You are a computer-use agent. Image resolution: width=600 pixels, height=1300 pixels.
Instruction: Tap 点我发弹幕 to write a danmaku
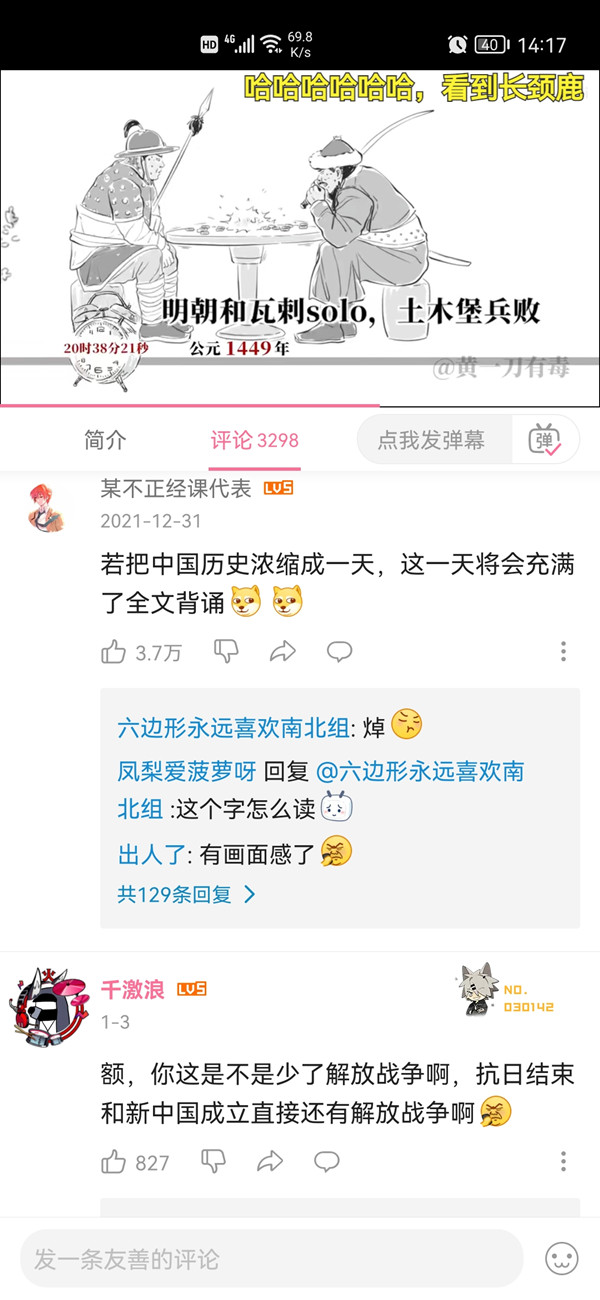431,440
